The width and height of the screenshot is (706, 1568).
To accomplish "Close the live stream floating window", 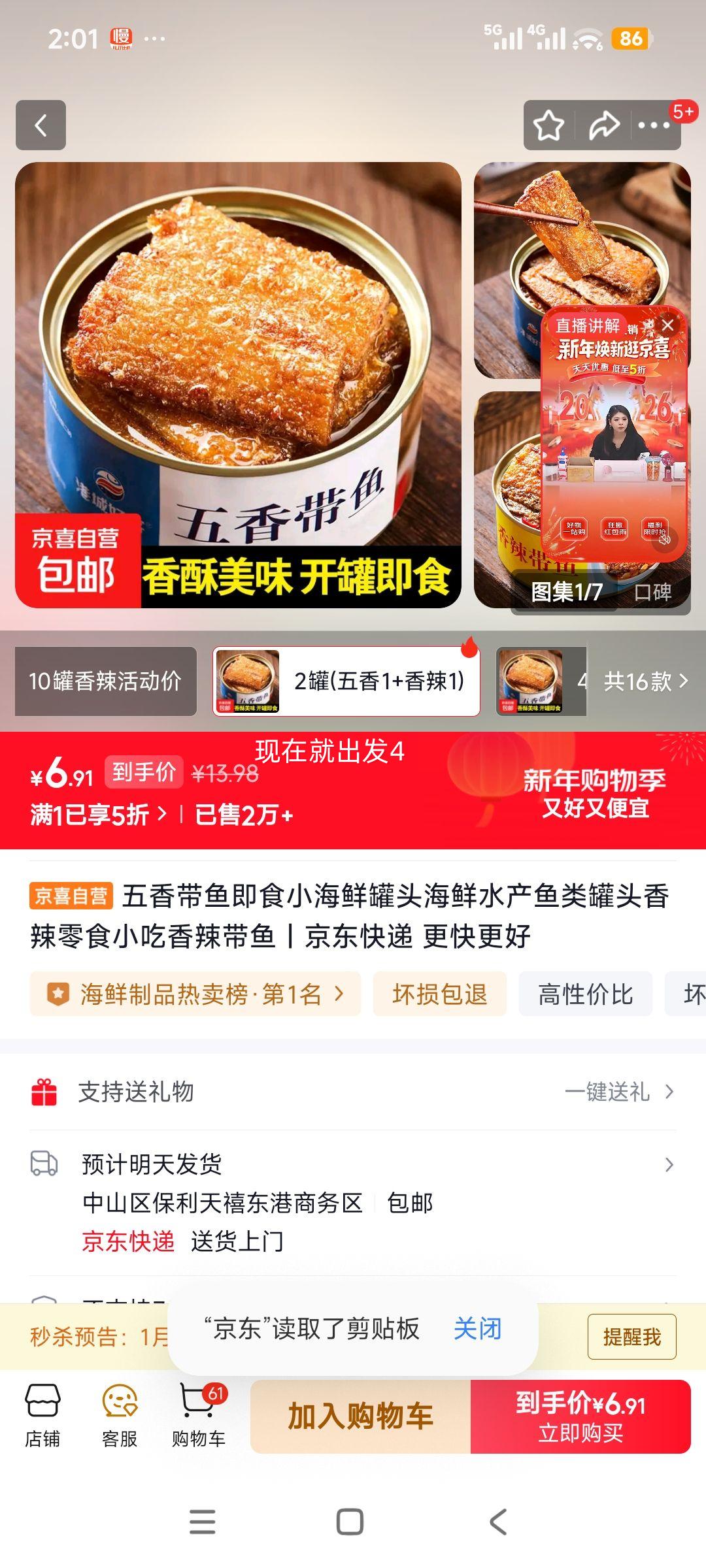I will [x=667, y=325].
